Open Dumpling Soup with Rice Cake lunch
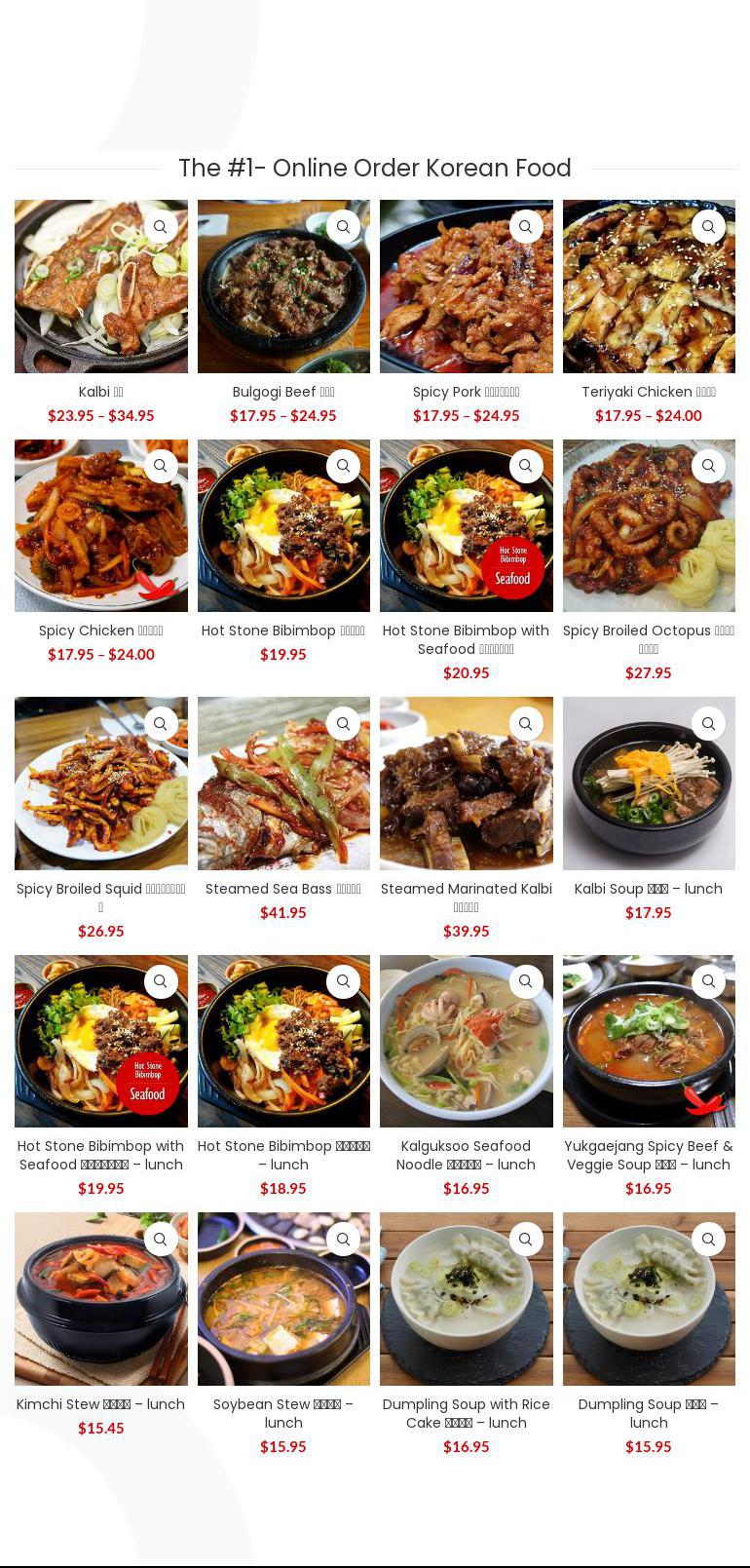The height and width of the screenshot is (1568, 750). [466, 1299]
